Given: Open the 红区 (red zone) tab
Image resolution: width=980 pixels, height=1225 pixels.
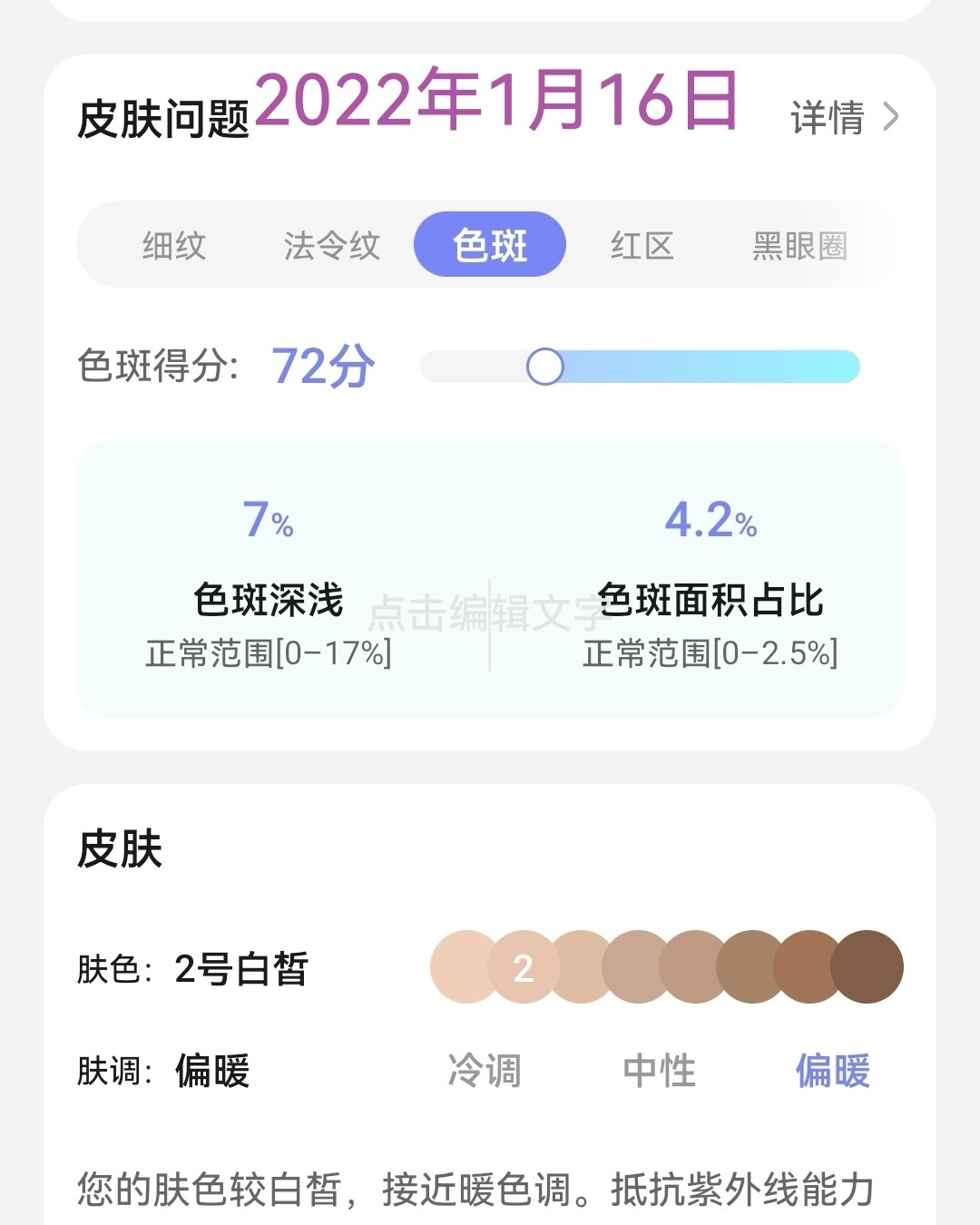Looking at the screenshot, I should coord(642,243).
